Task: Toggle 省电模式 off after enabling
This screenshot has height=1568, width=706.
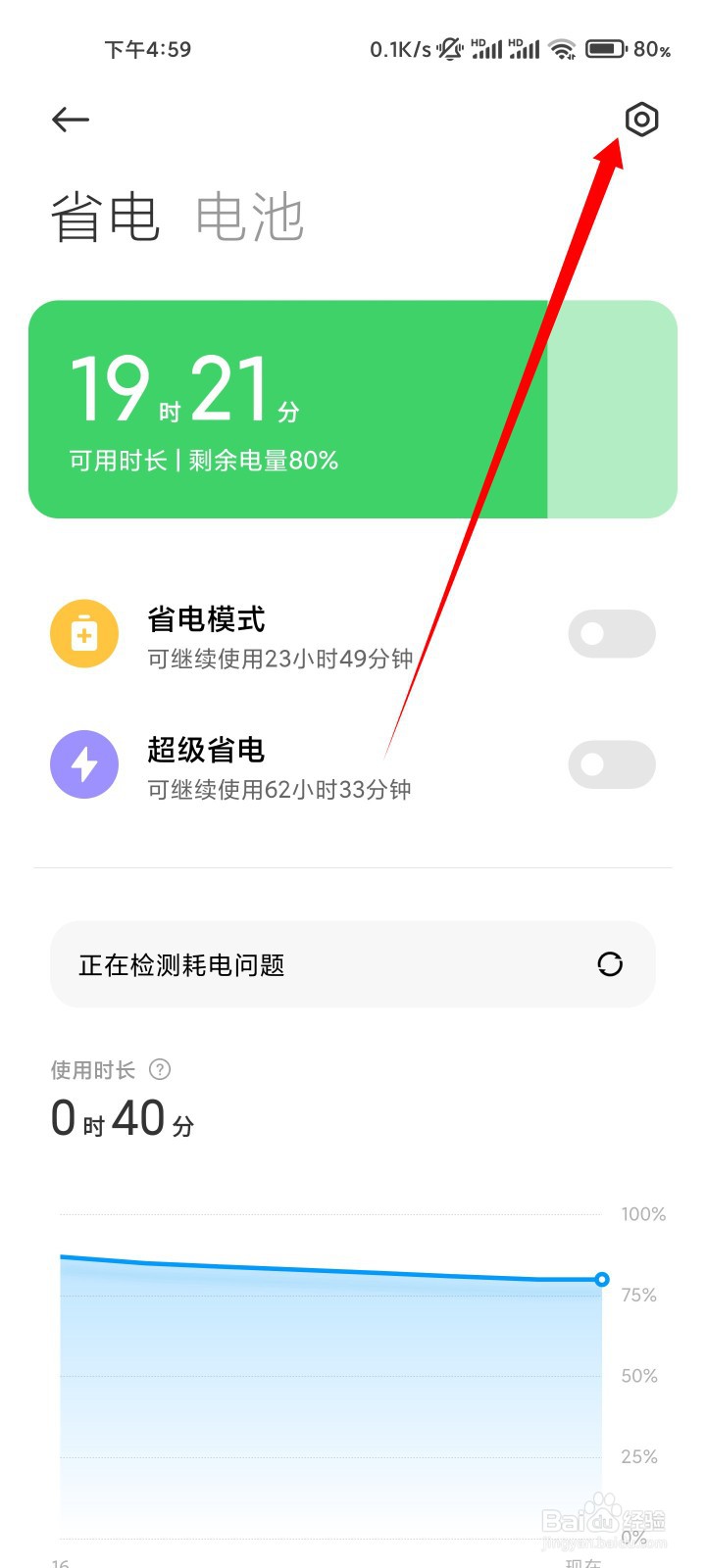Action: click(611, 633)
